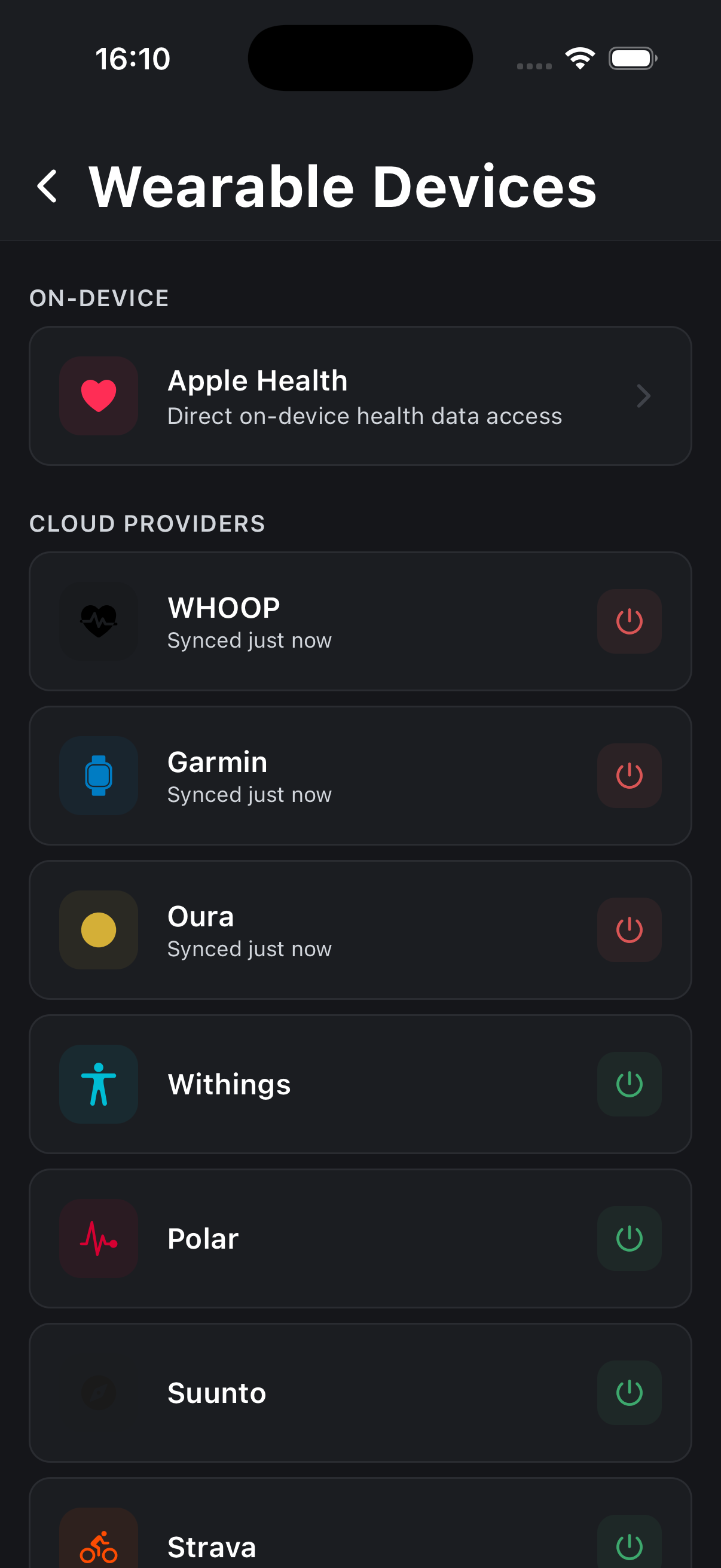Disconnect WHOOP with its power toggle
Screen dimensions: 721x1568
[629, 621]
